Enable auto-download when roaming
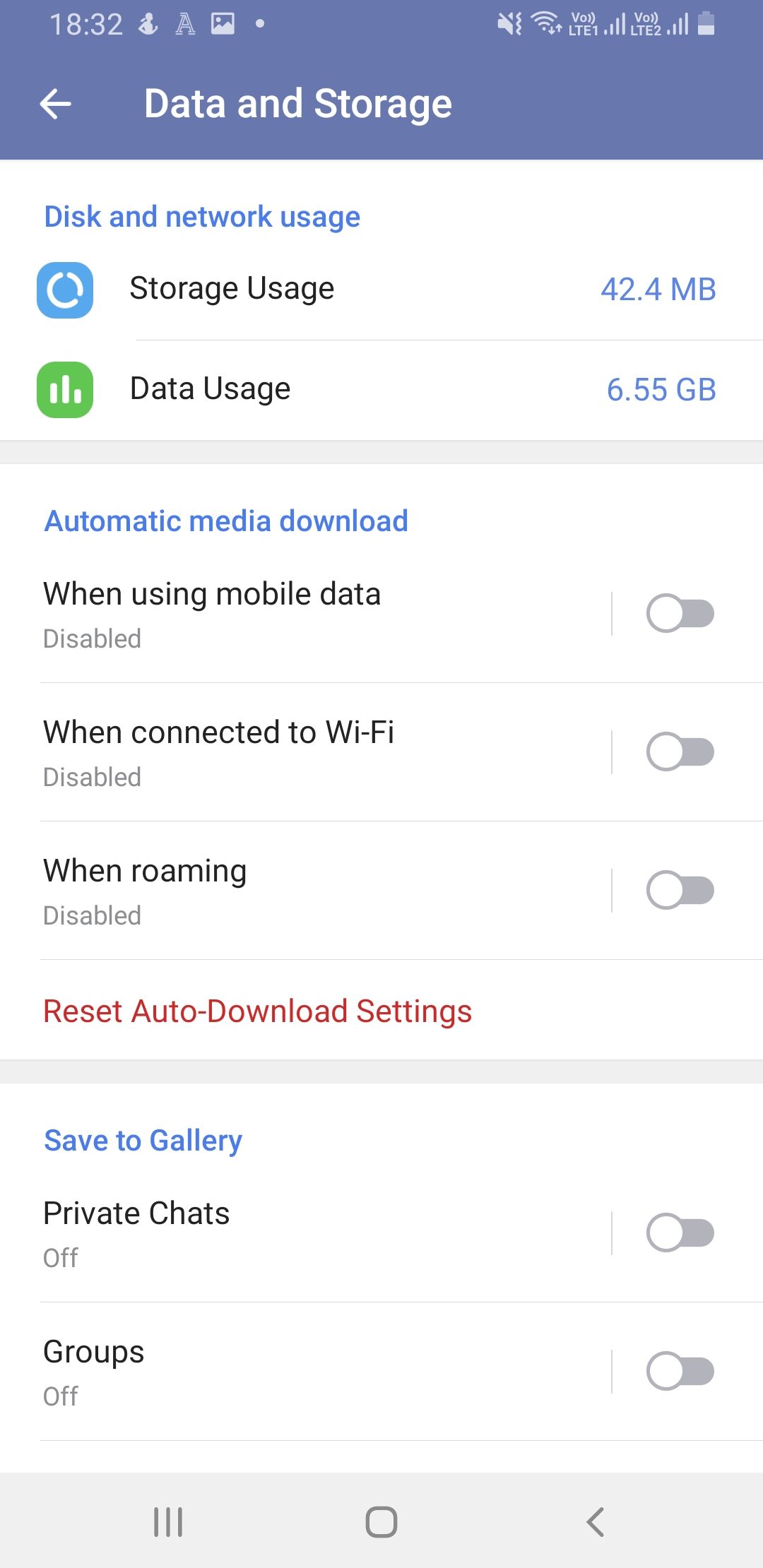This screenshot has height=1568, width=763. pyautogui.click(x=680, y=890)
